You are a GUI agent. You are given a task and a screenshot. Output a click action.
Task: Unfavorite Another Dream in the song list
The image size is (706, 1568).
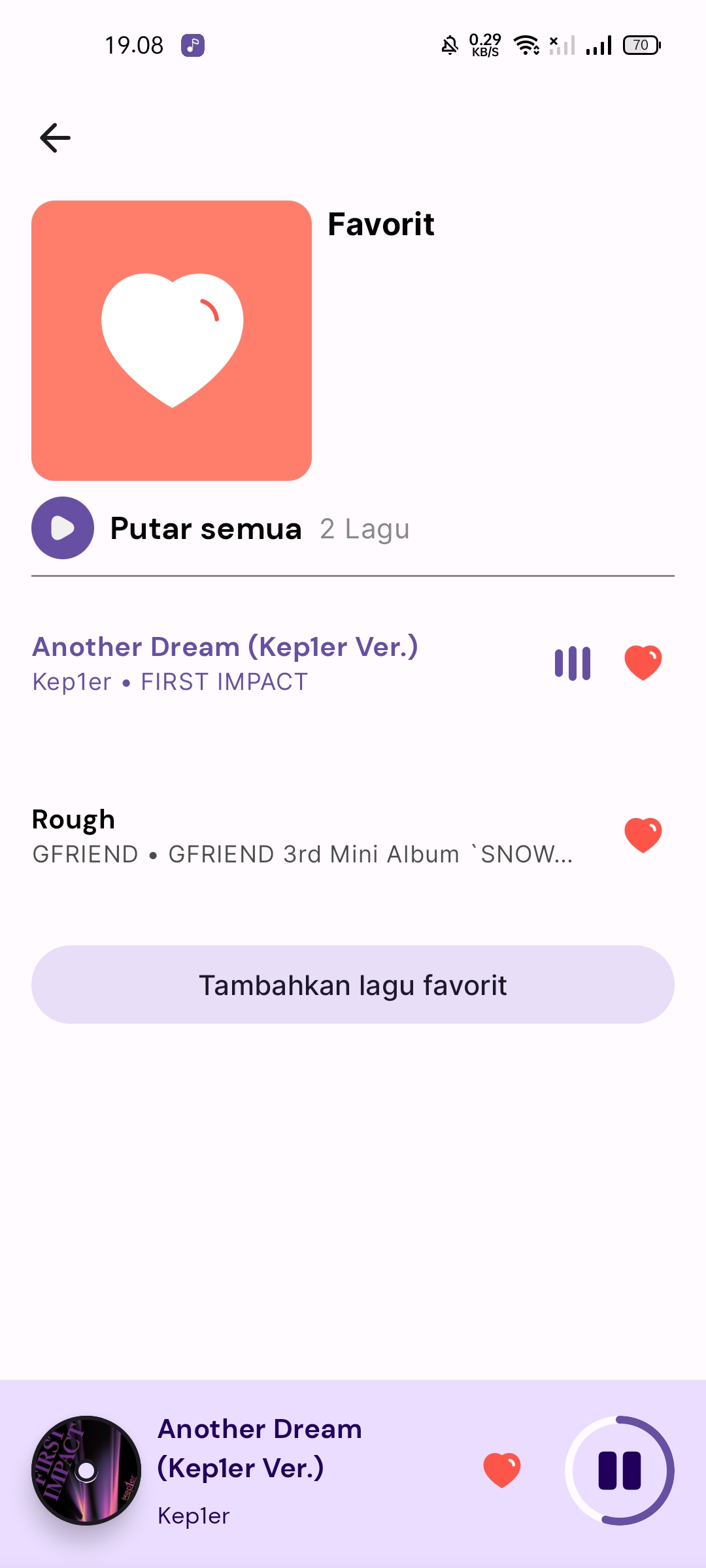coord(643,663)
